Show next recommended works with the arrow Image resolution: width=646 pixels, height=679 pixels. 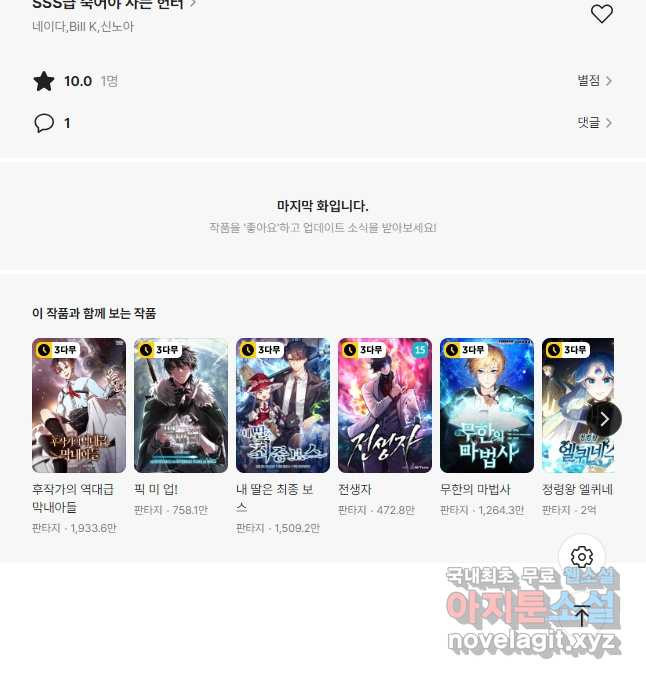(x=604, y=419)
